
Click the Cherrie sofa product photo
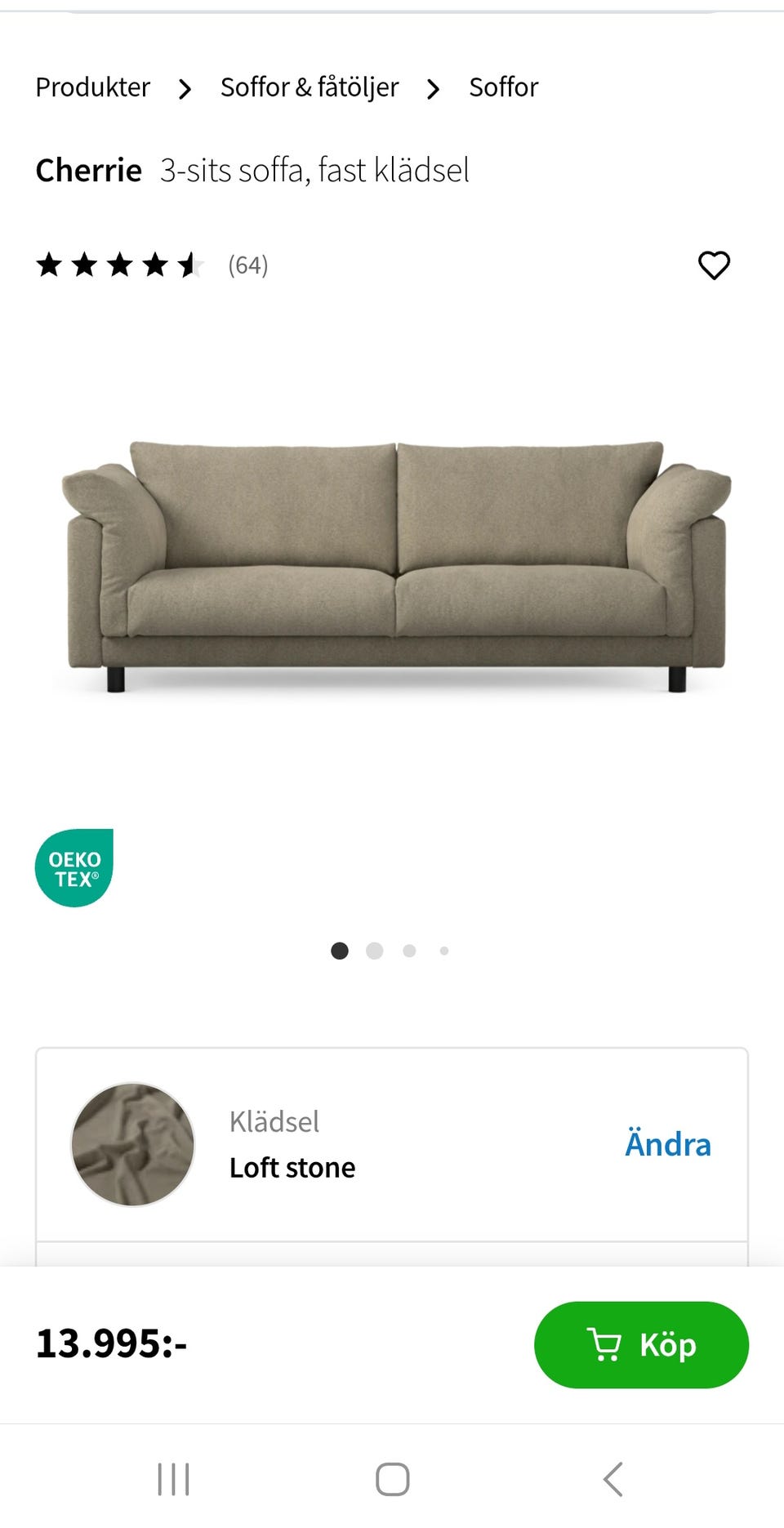[x=392, y=564]
